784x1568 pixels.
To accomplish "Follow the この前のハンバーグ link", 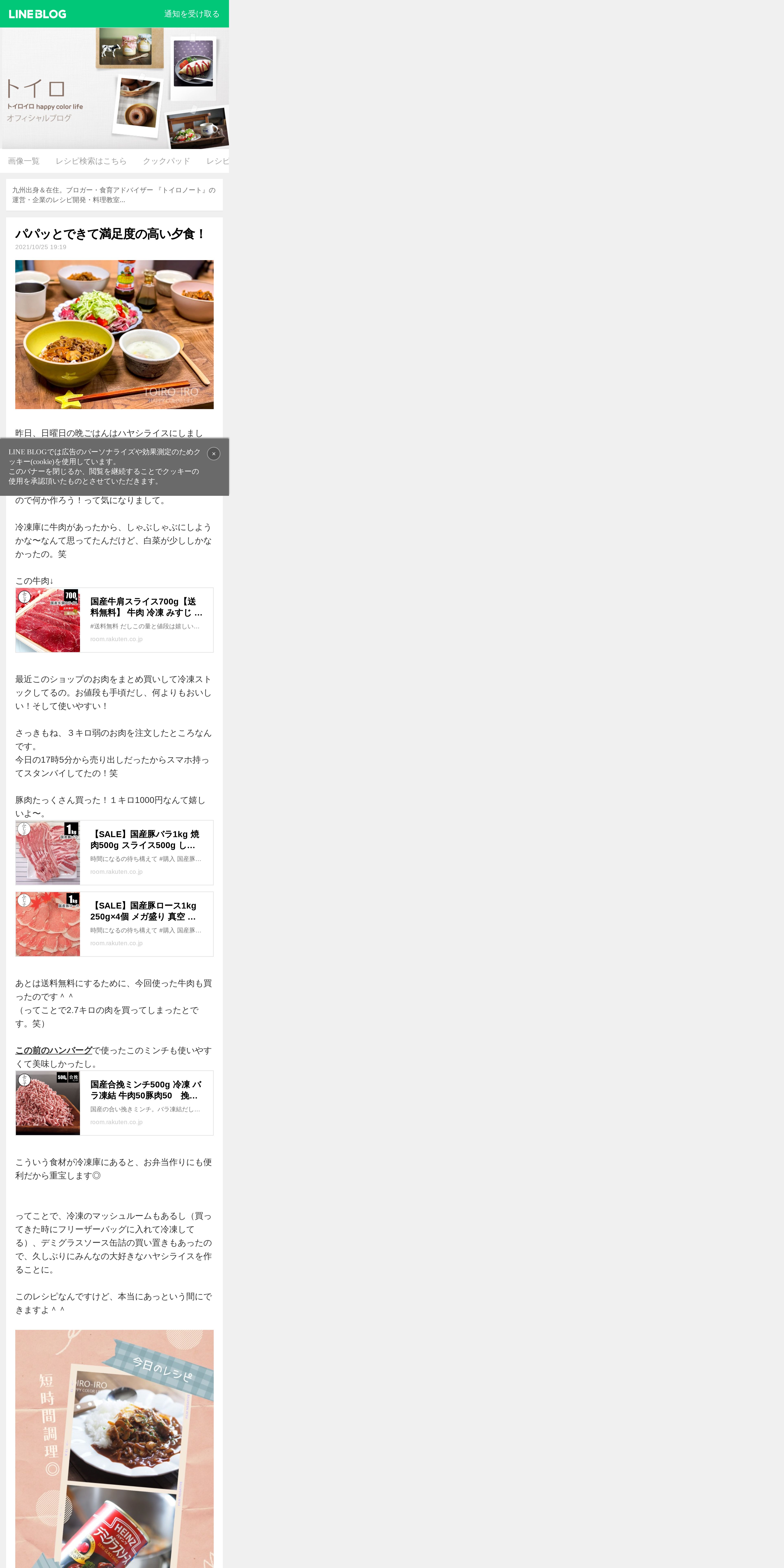I will tap(54, 1050).
